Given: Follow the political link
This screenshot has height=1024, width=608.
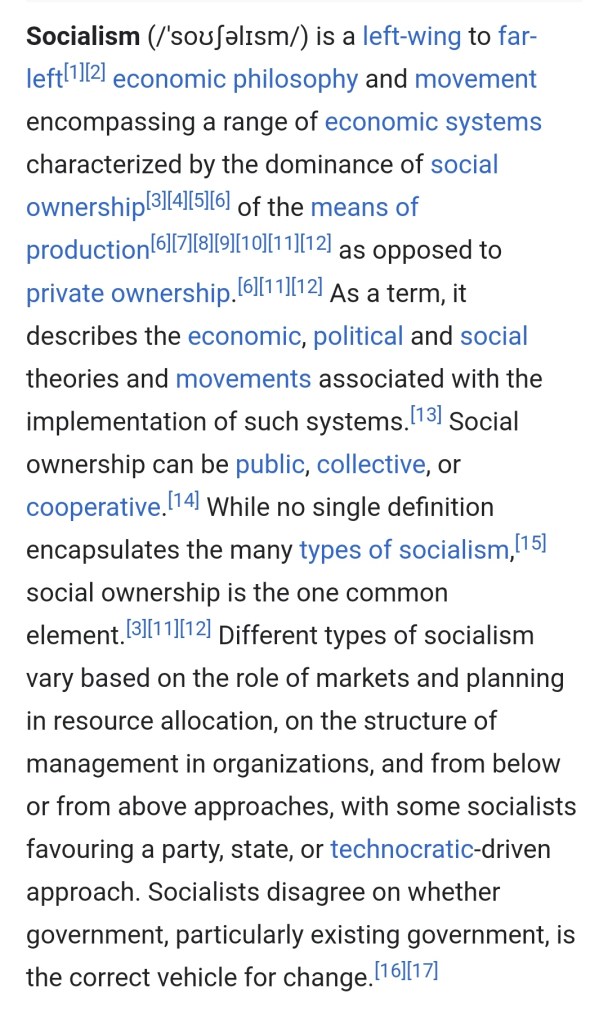Looking at the screenshot, I should pos(357,336).
